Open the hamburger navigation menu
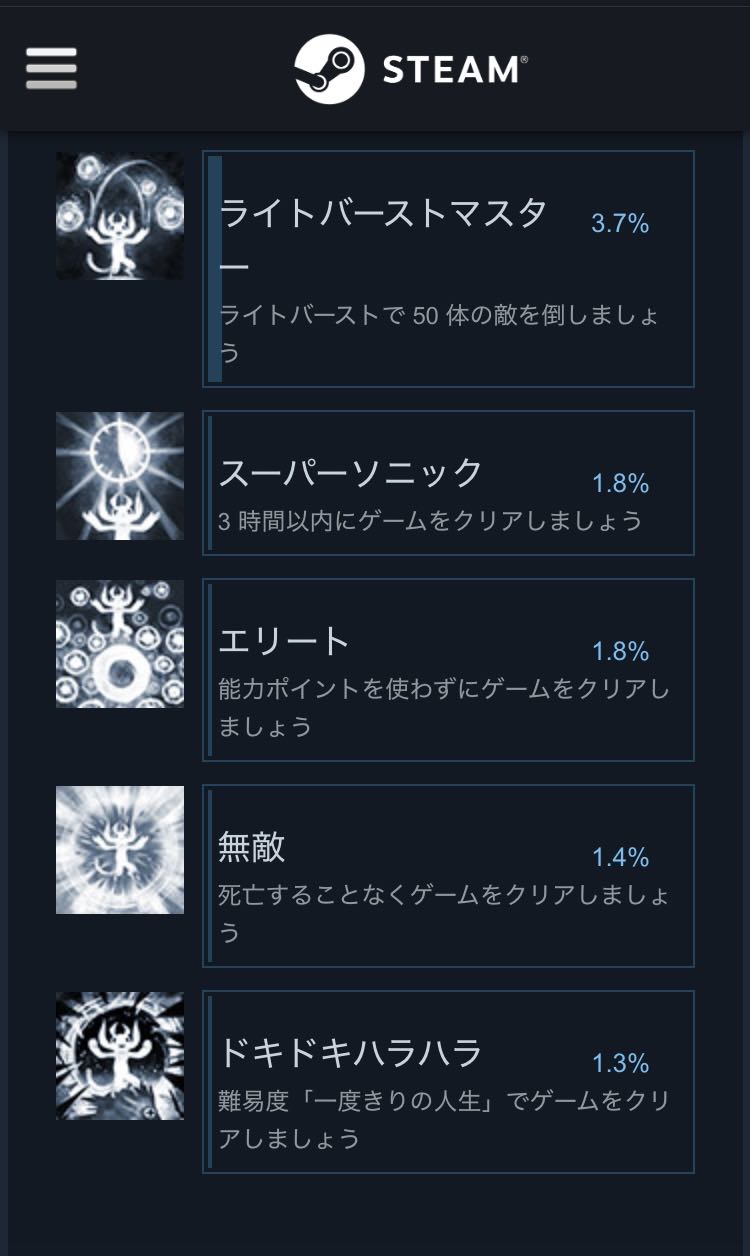This screenshot has height=1256, width=750. coord(51,69)
